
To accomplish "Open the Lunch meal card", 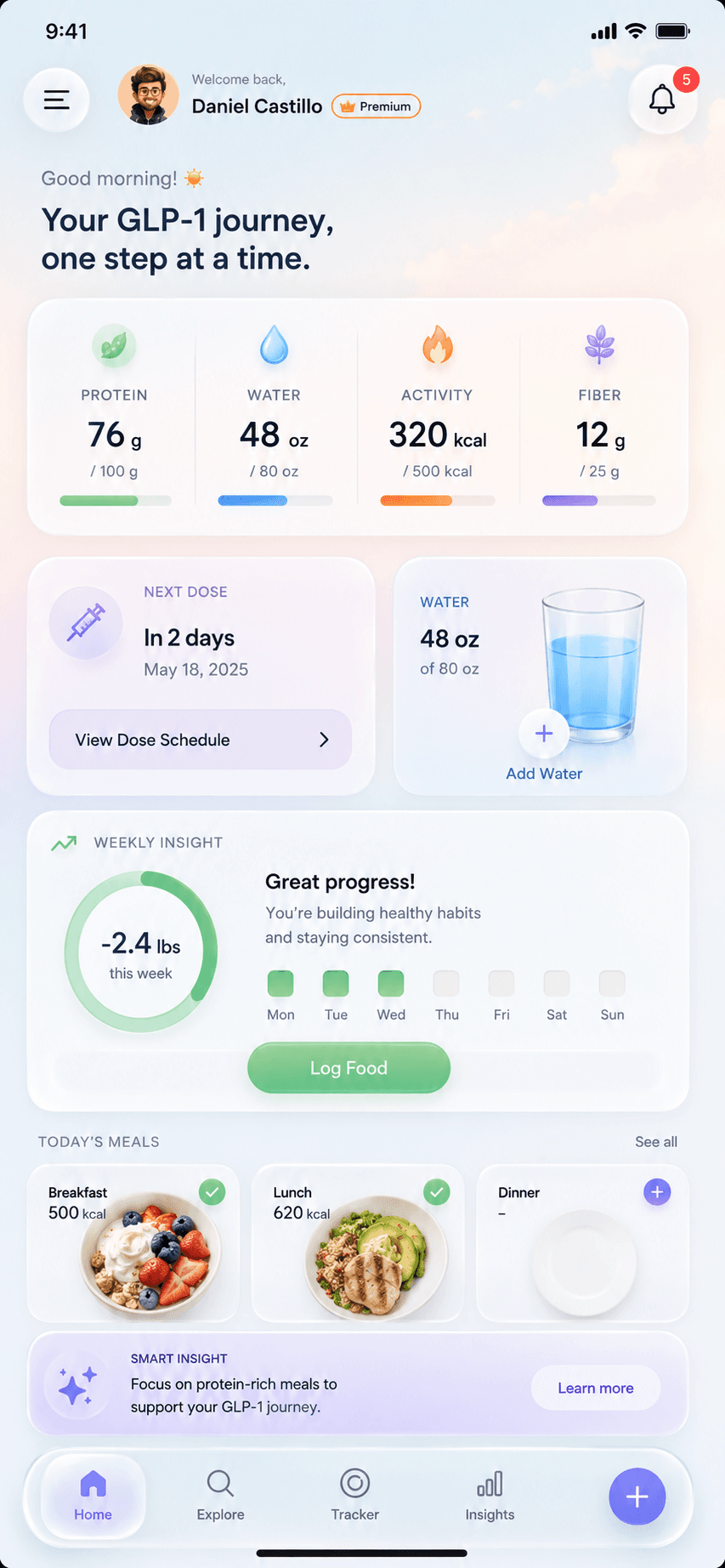I will point(358,1243).
